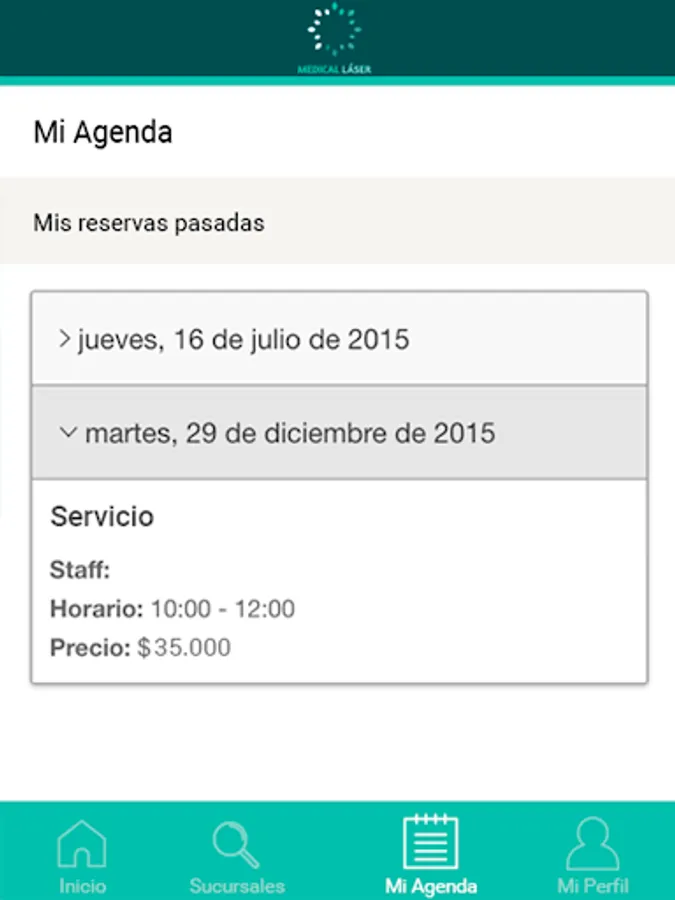Viewport: 675px width, 900px height.
Task: Switch to the Mi Perfil tab
Action: click(x=592, y=855)
